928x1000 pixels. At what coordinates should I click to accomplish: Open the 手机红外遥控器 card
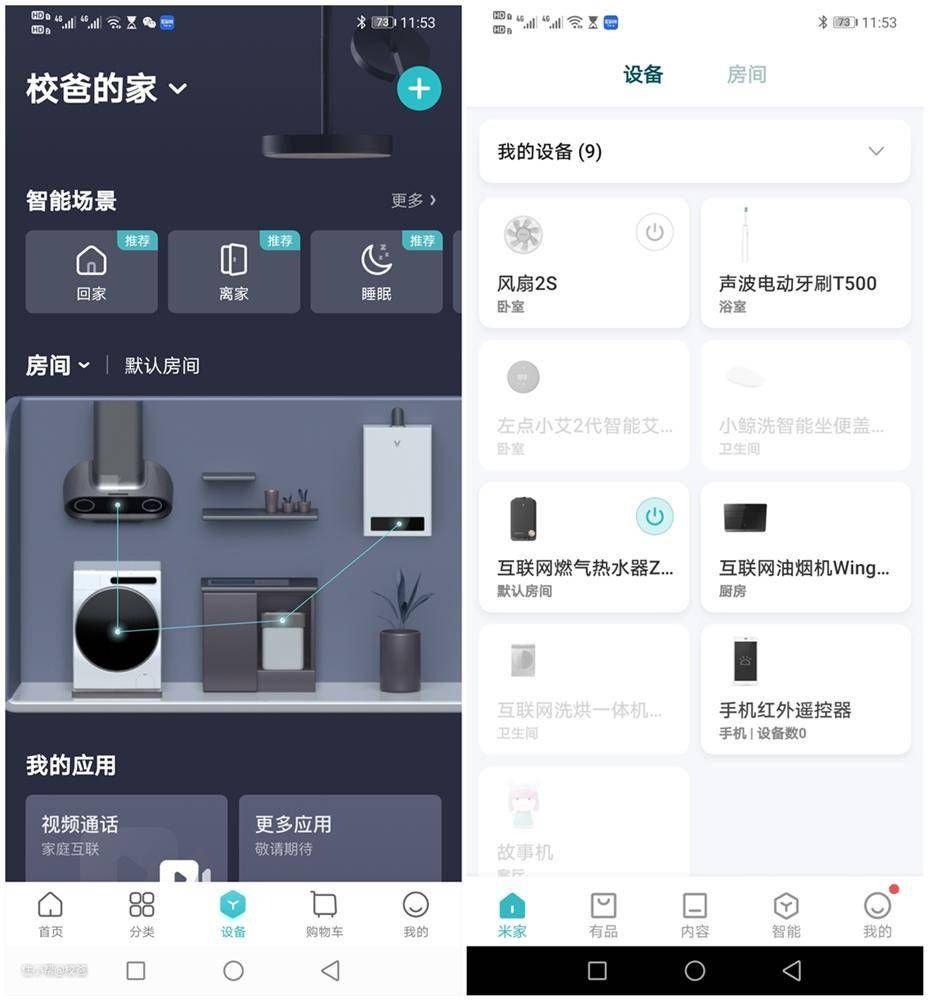point(805,689)
